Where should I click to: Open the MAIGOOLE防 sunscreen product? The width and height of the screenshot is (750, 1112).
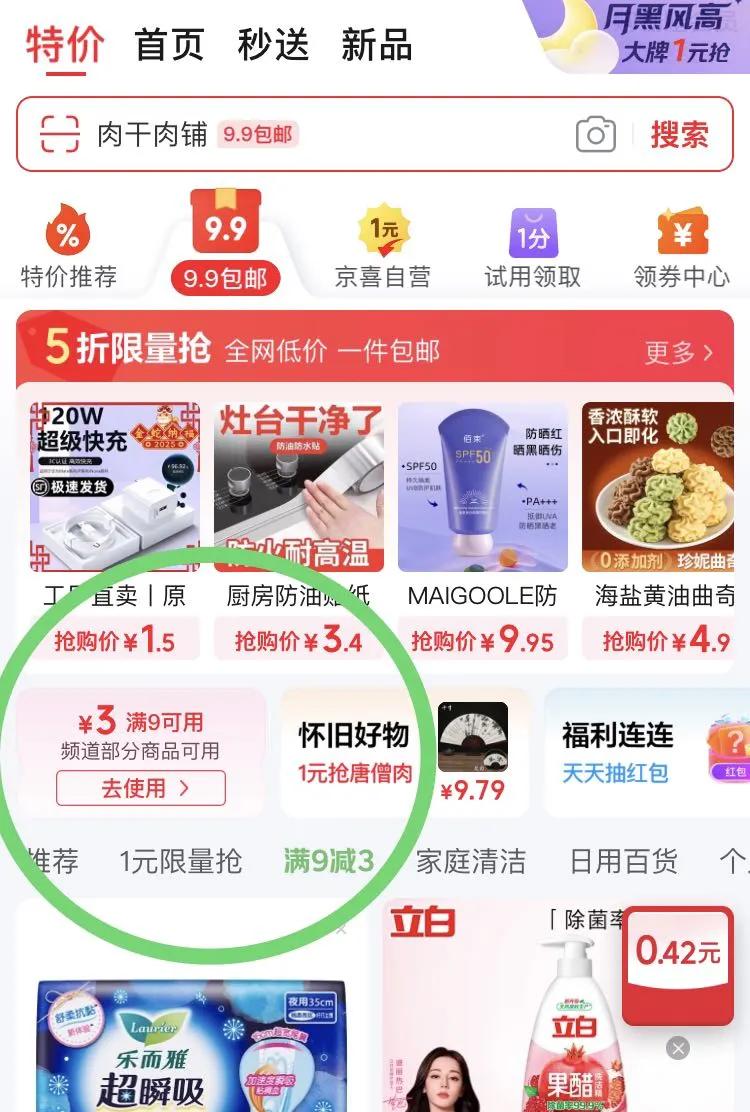tap(483, 530)
